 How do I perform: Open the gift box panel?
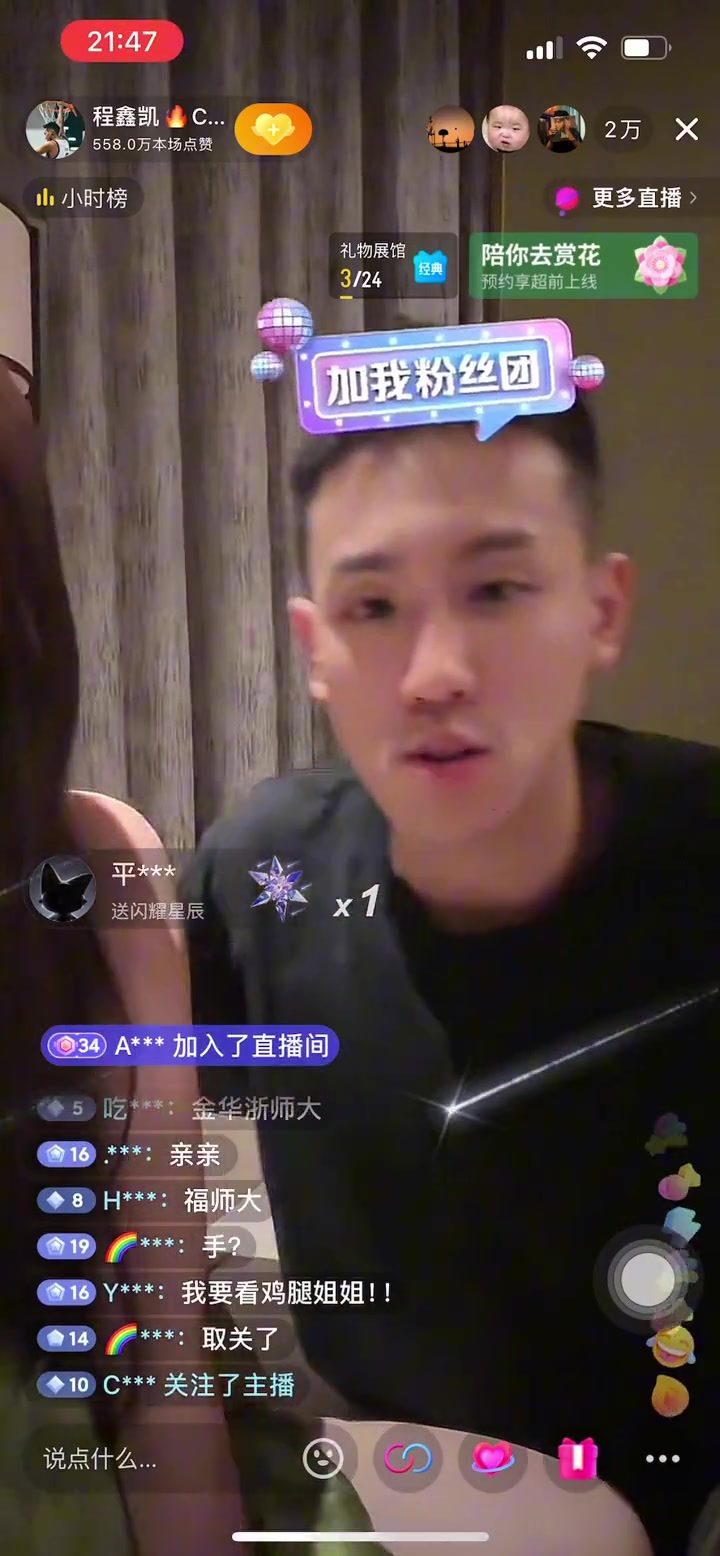[577, 1459]
